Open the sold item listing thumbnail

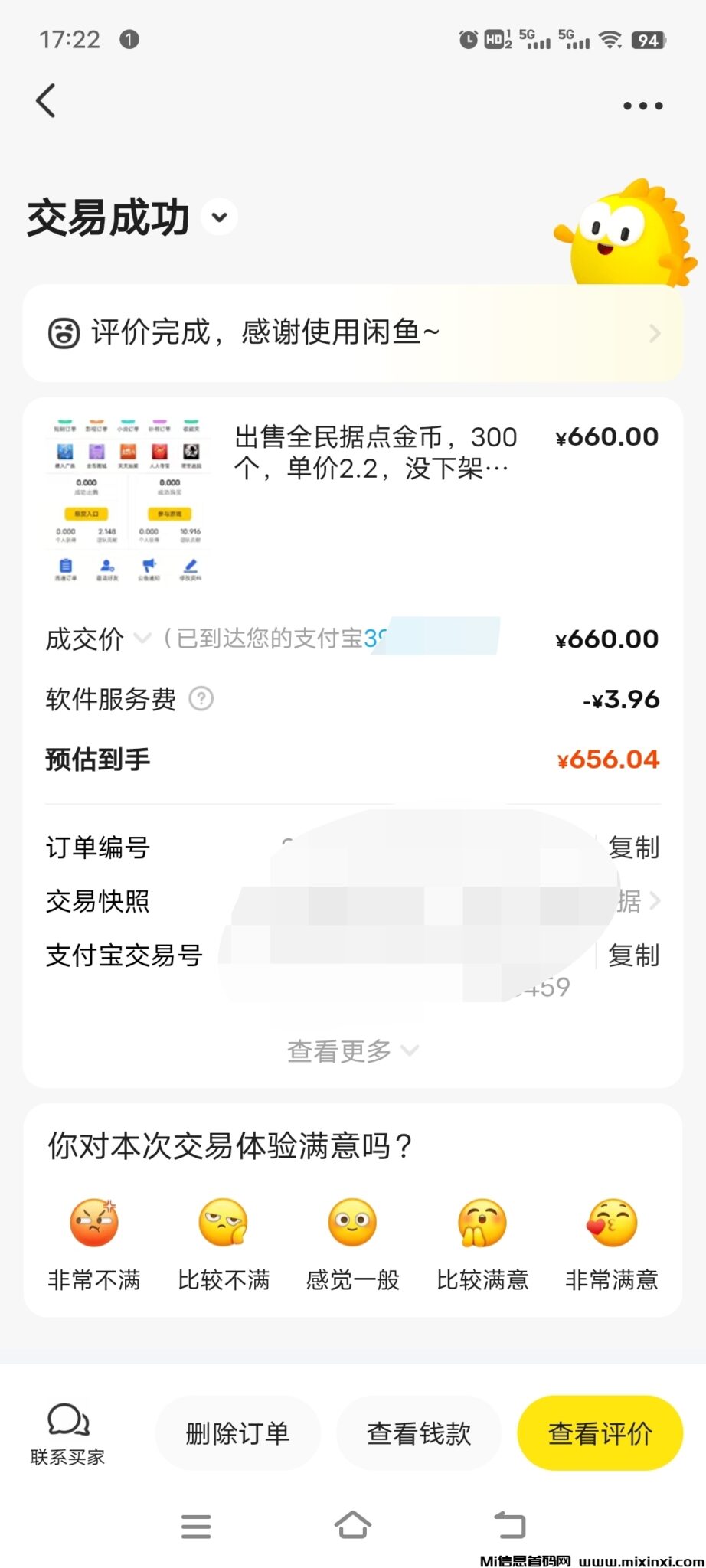tap(128, 500)
